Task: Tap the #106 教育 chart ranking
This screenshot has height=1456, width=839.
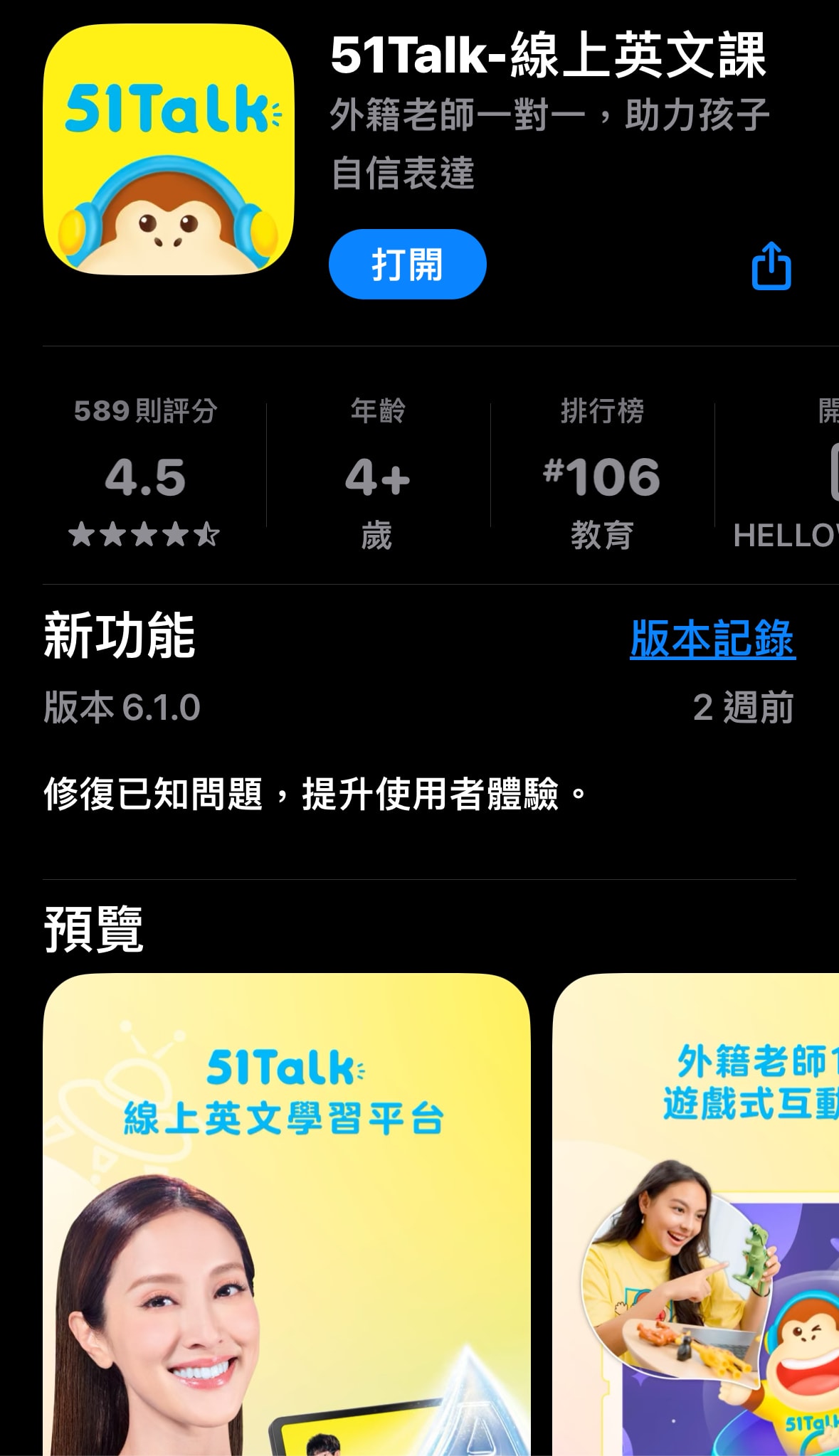Action: click(x=602, y=474)
